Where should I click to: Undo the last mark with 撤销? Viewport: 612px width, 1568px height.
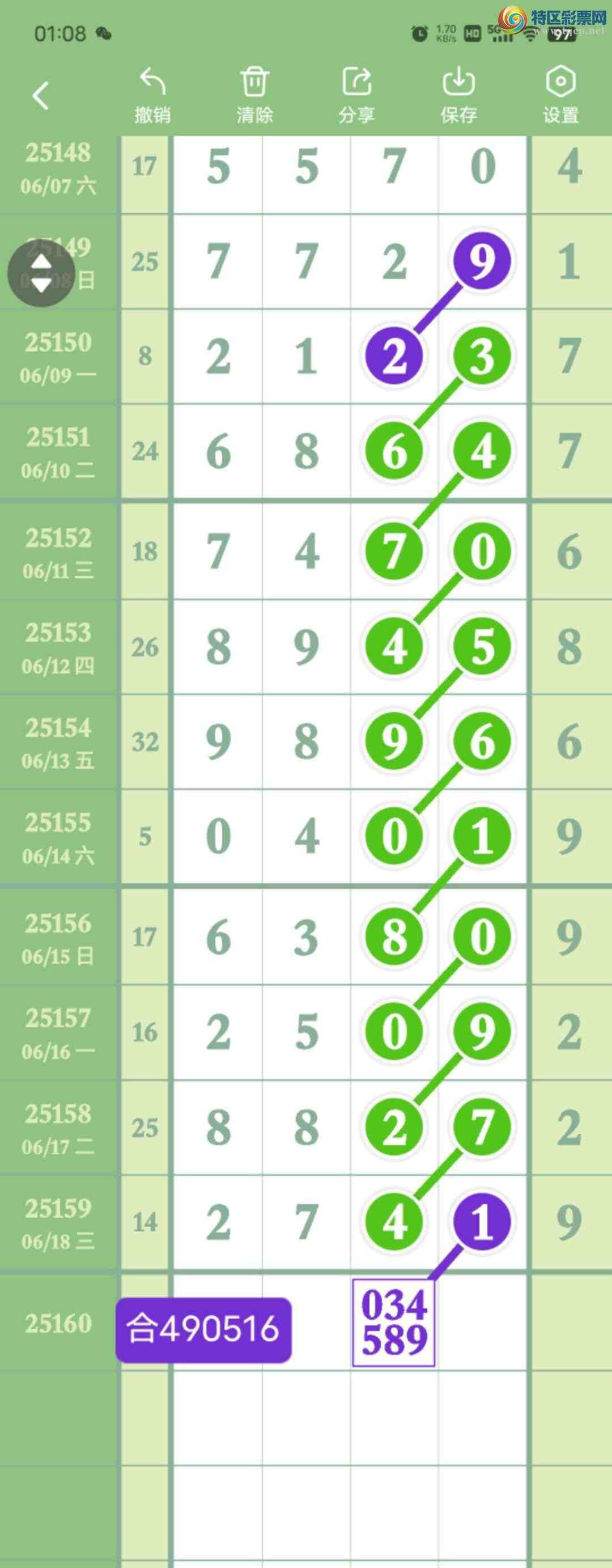point(152,96)
